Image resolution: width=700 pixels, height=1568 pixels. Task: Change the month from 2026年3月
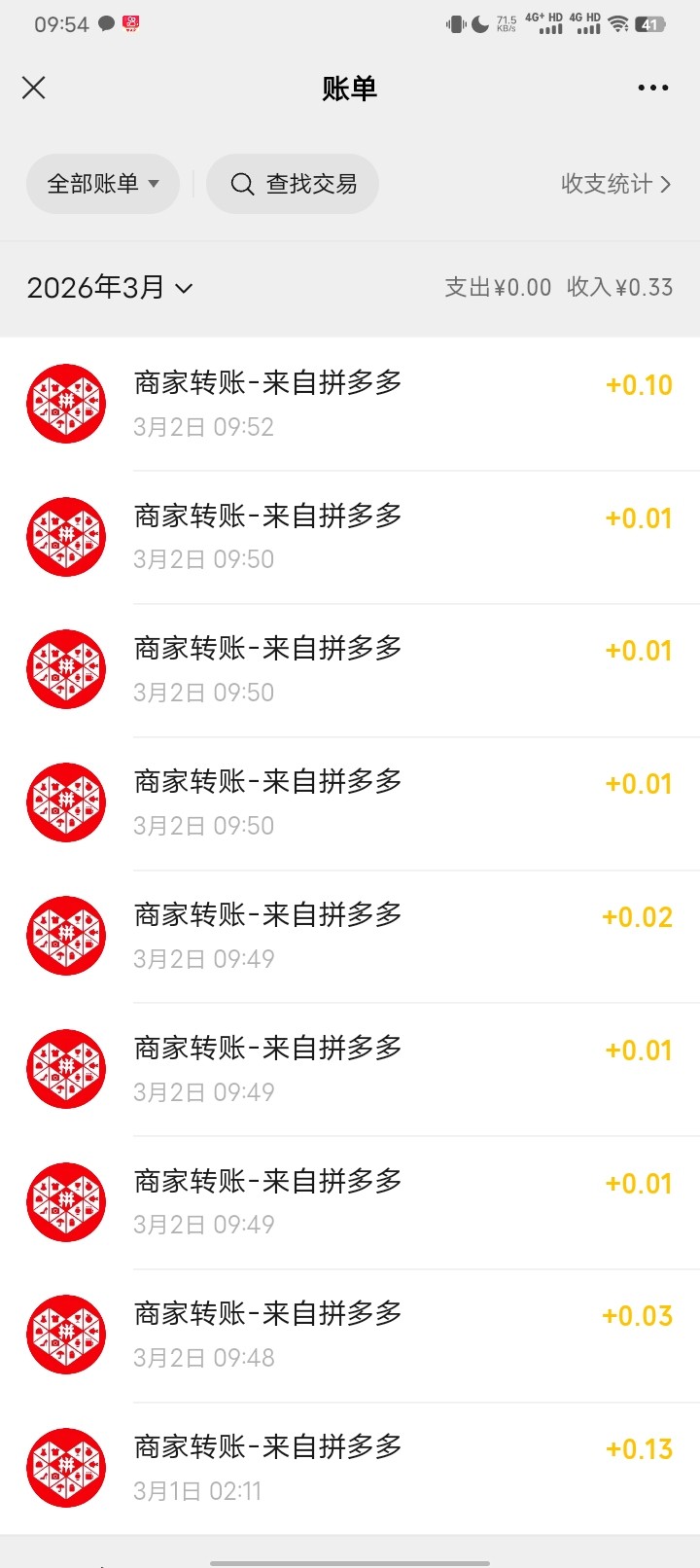[110, 288]
